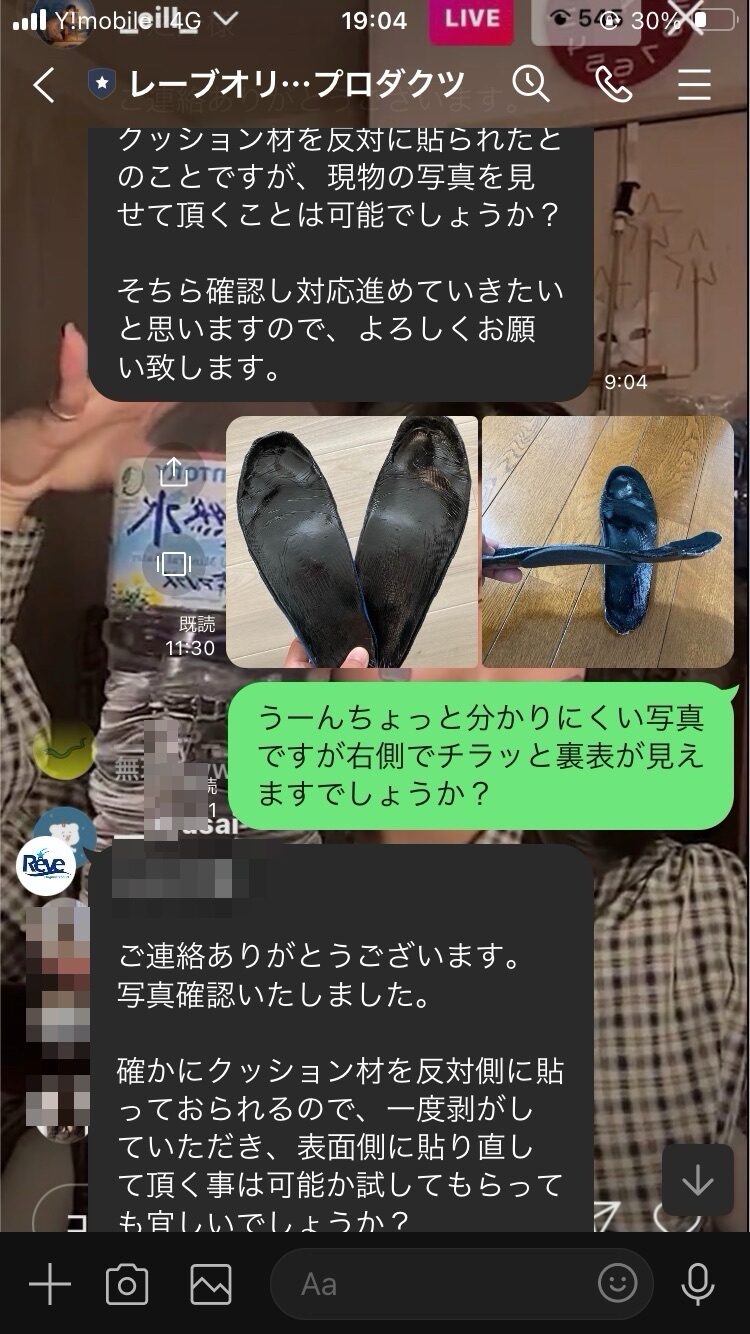Search within this chat
Viewport: 750px width, 1334px height.
click(x=532, y=84)
